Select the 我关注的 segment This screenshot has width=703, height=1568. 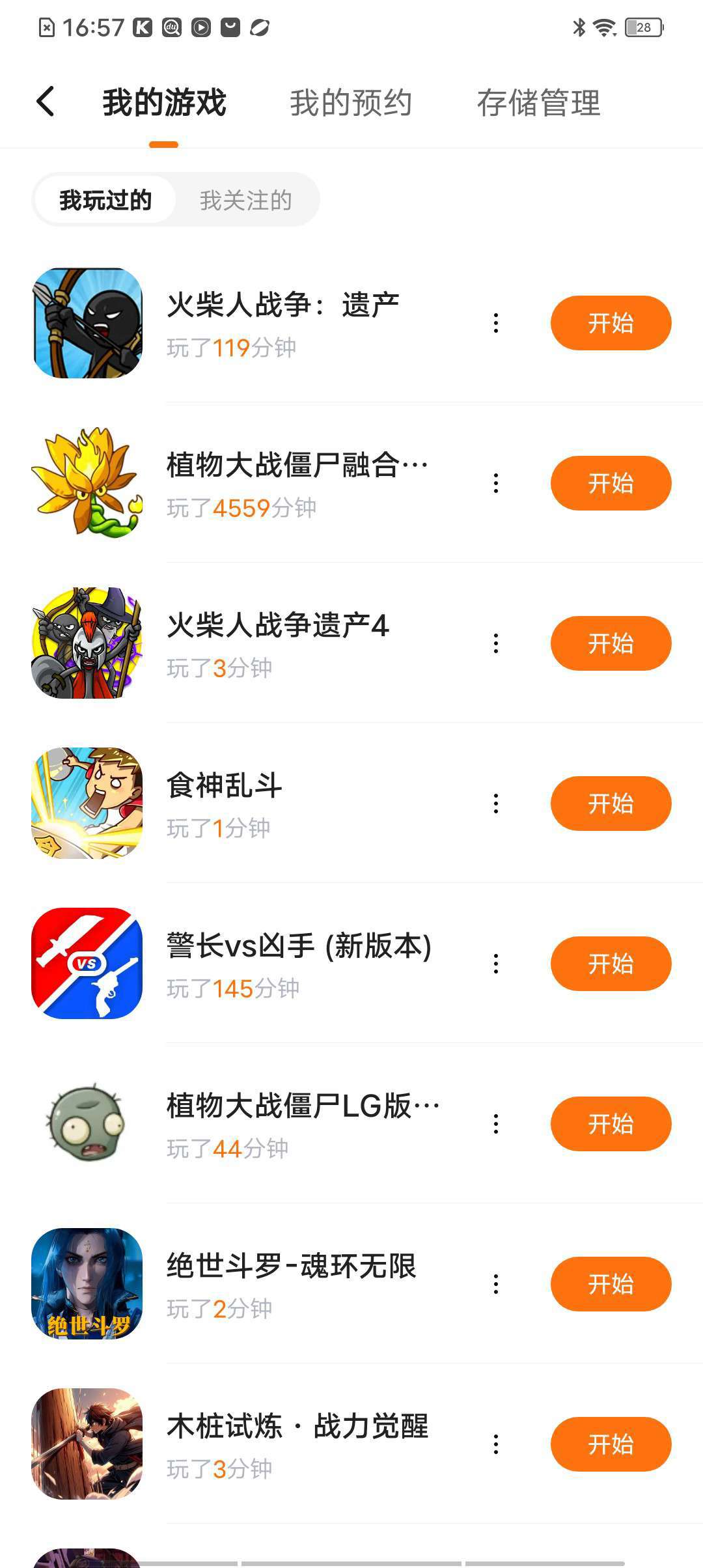coord(245,200)
